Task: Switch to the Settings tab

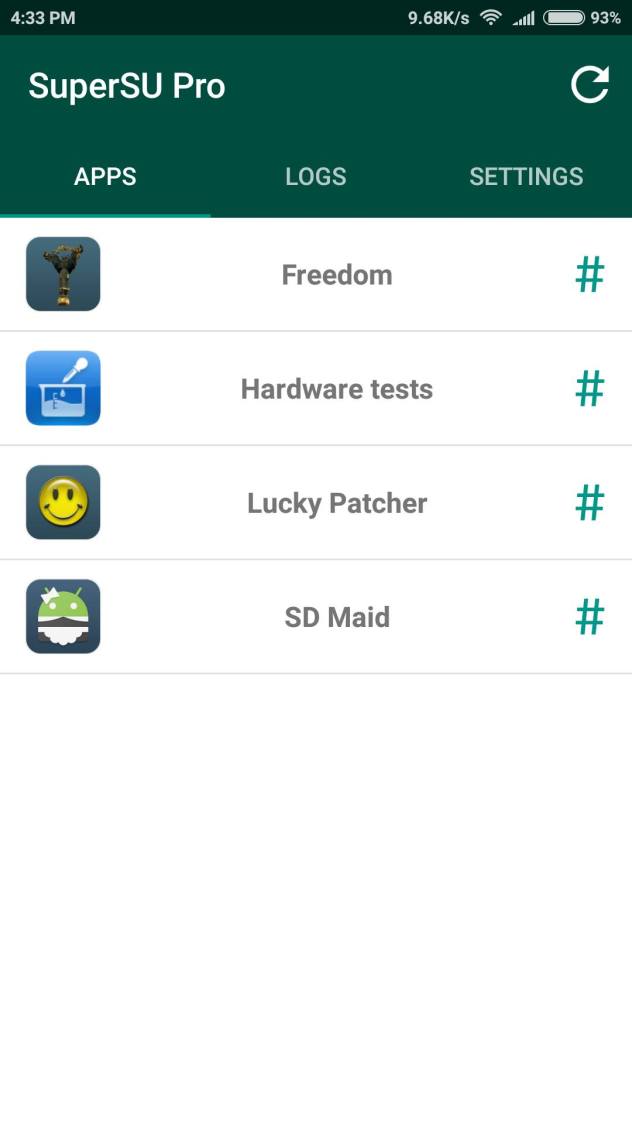Action: 526,177
